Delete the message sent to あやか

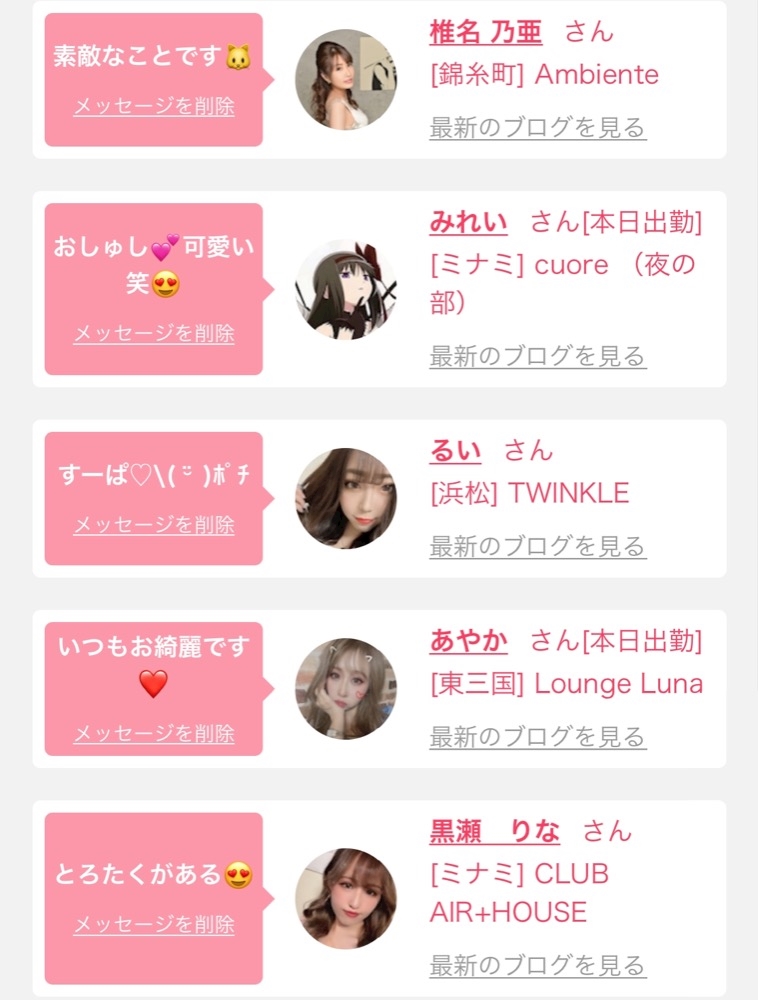tap(154, 733)
